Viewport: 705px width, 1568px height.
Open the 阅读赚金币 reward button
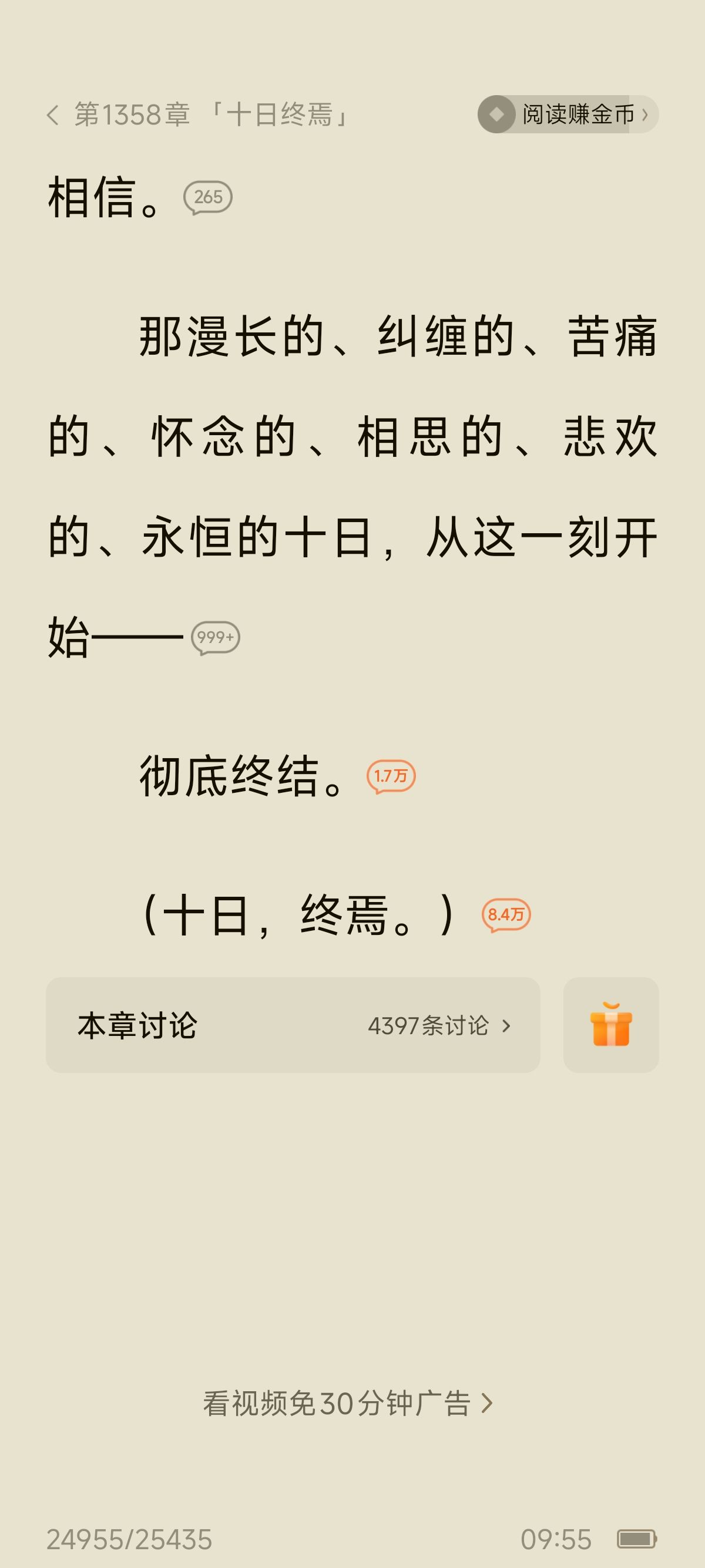(568, 115)
